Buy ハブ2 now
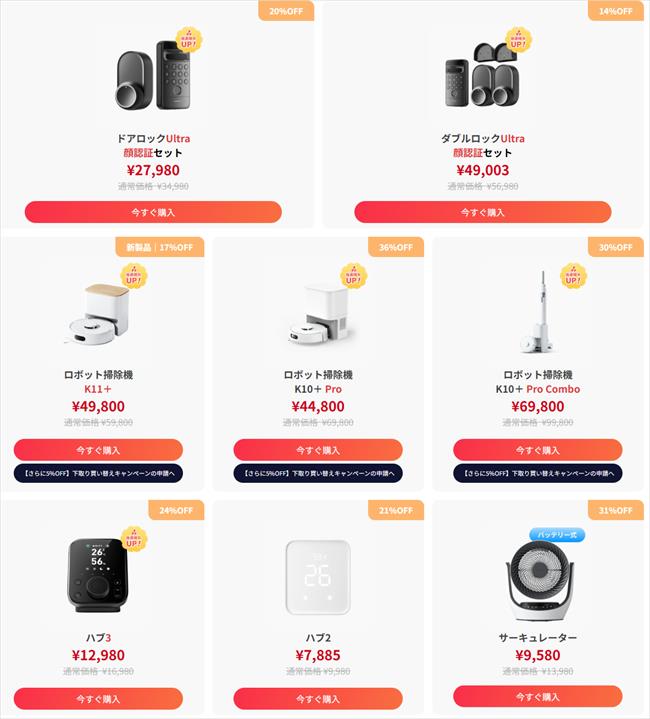 [318, 698]
